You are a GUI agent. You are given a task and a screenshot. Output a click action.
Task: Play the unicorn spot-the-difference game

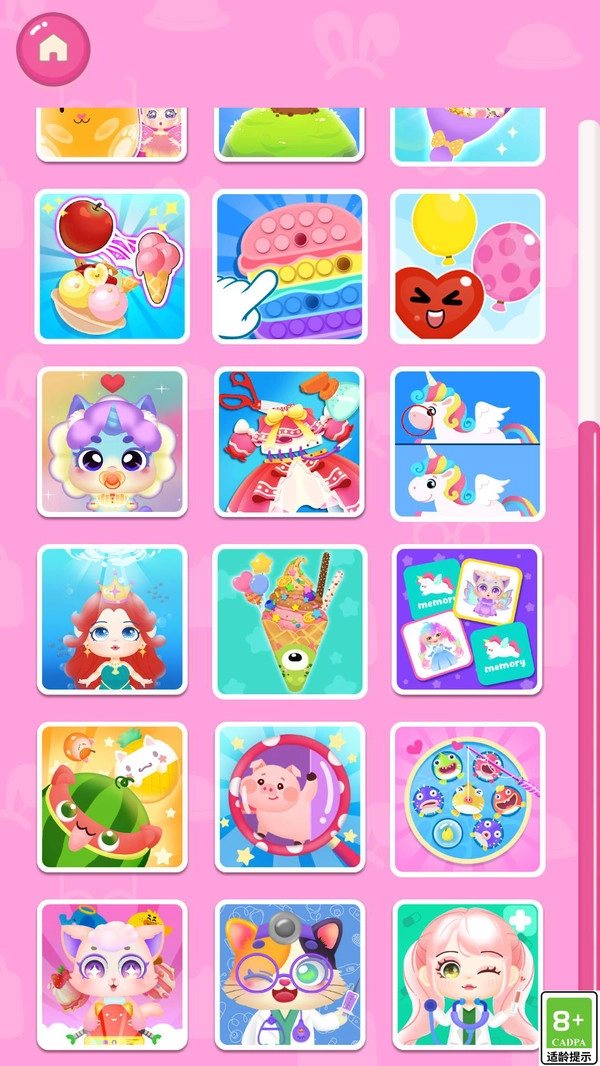pos(467,442)
